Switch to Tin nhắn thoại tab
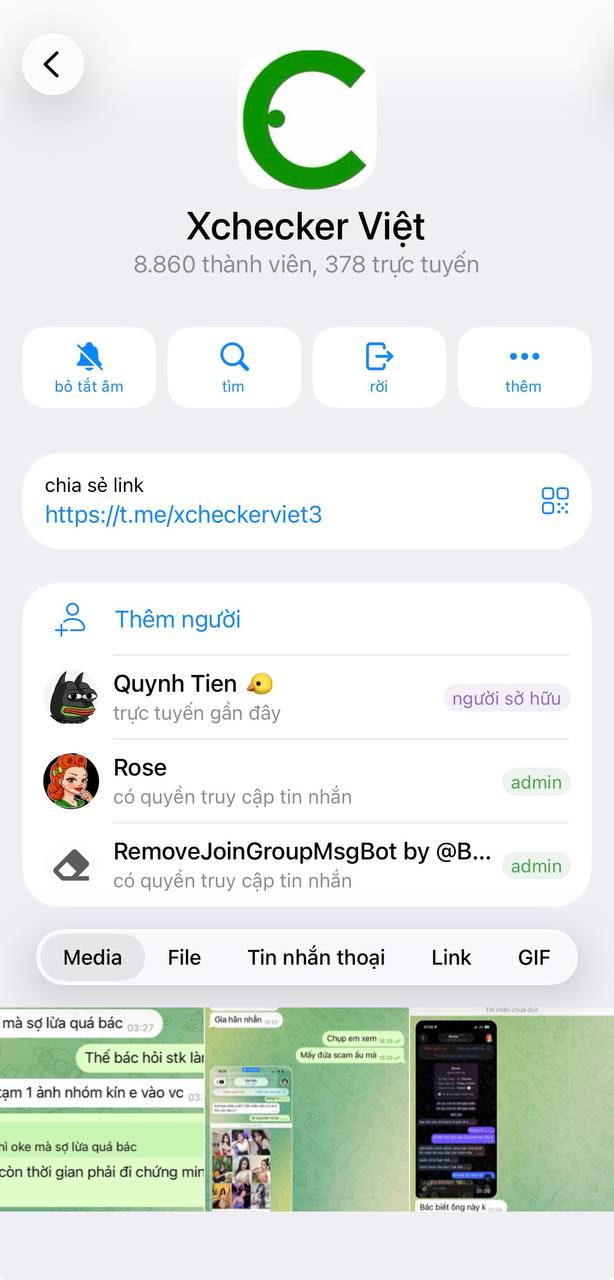614x1280 pixels. click(316, 958)
